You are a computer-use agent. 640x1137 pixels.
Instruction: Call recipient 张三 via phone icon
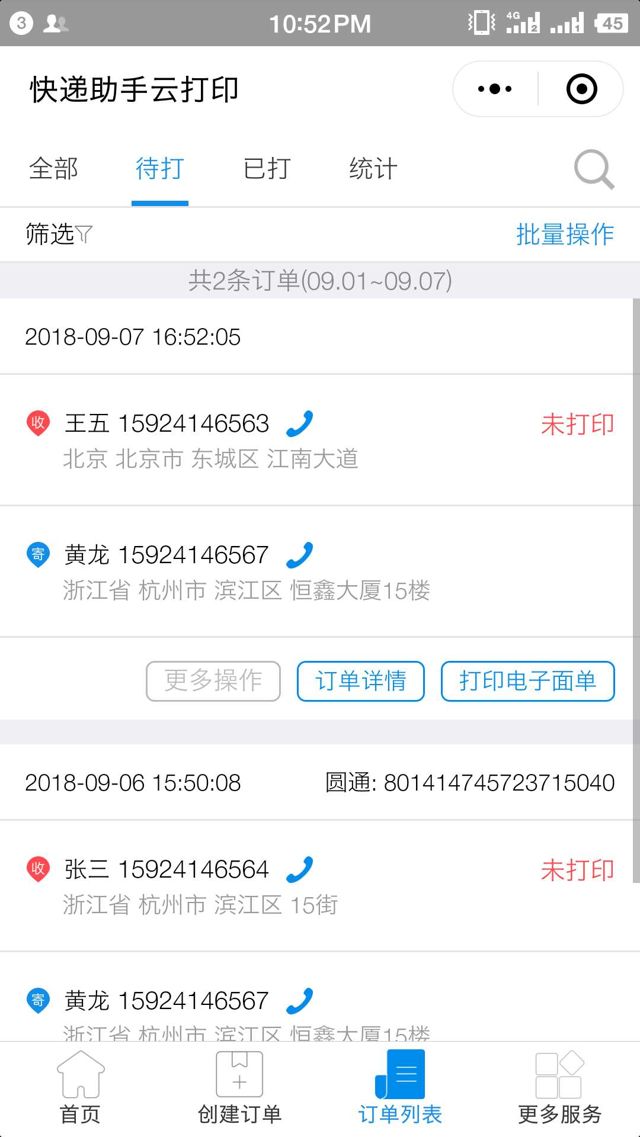(299, 870)
